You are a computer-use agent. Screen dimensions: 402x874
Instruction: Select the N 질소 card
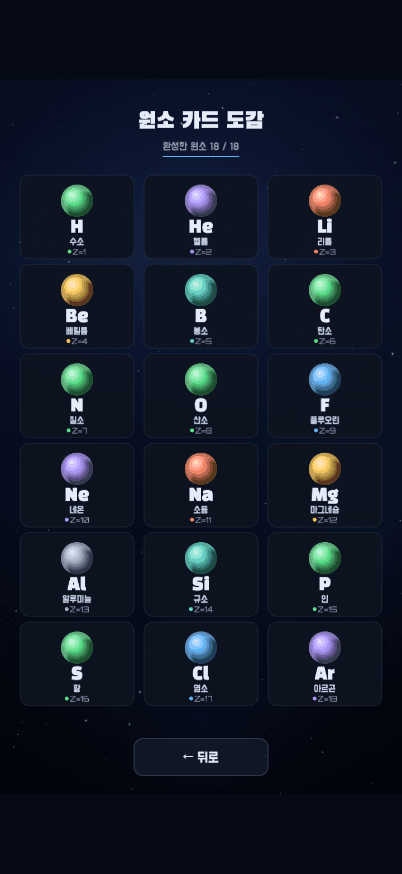pos(77,396)
